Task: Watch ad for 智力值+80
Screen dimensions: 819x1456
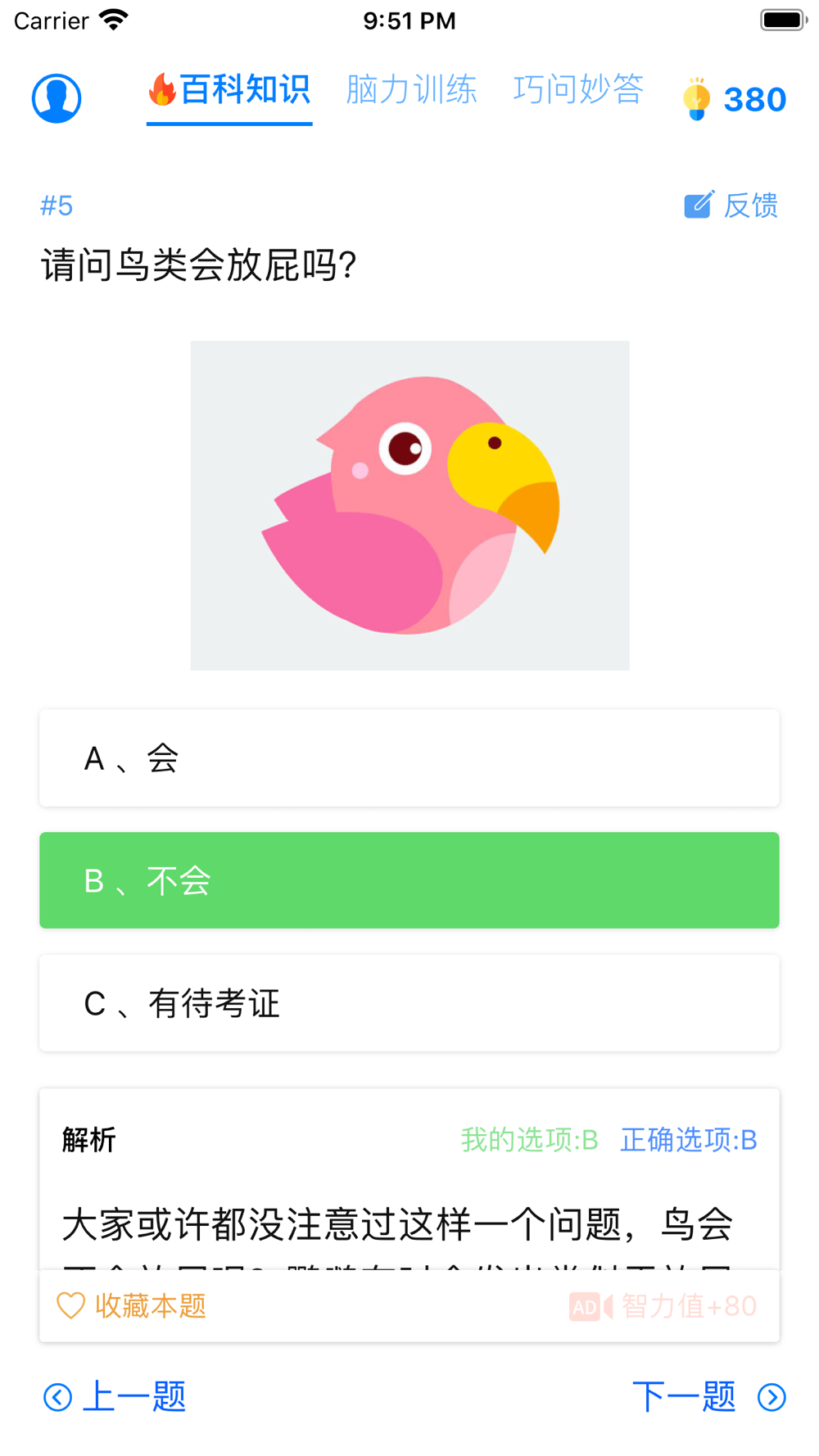Action: pos(663,1306)
